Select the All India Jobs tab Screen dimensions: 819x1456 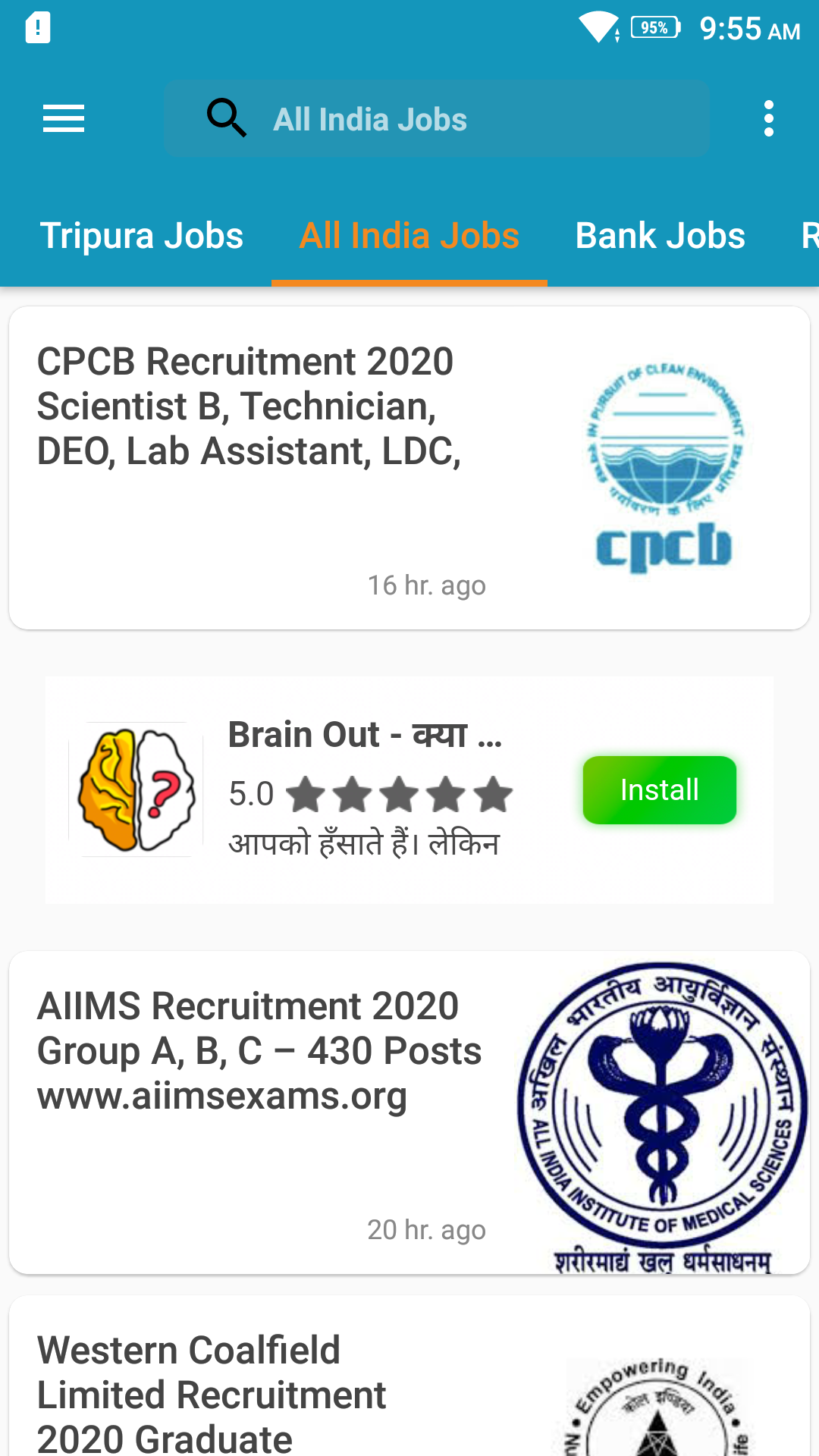pyautogui.click(x=409, y=236)
